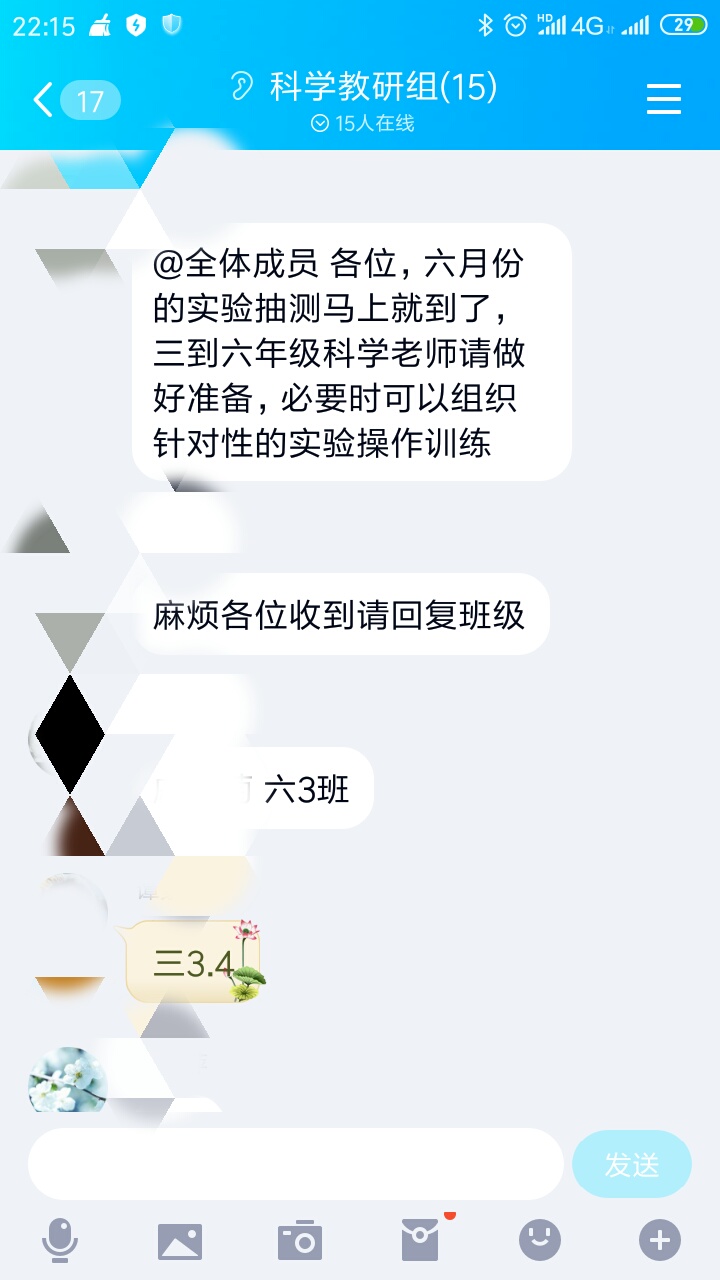This screenshot has width=720, height=1280.
Task: Tap the ear icon beside the group title
Action: point(242,87)
